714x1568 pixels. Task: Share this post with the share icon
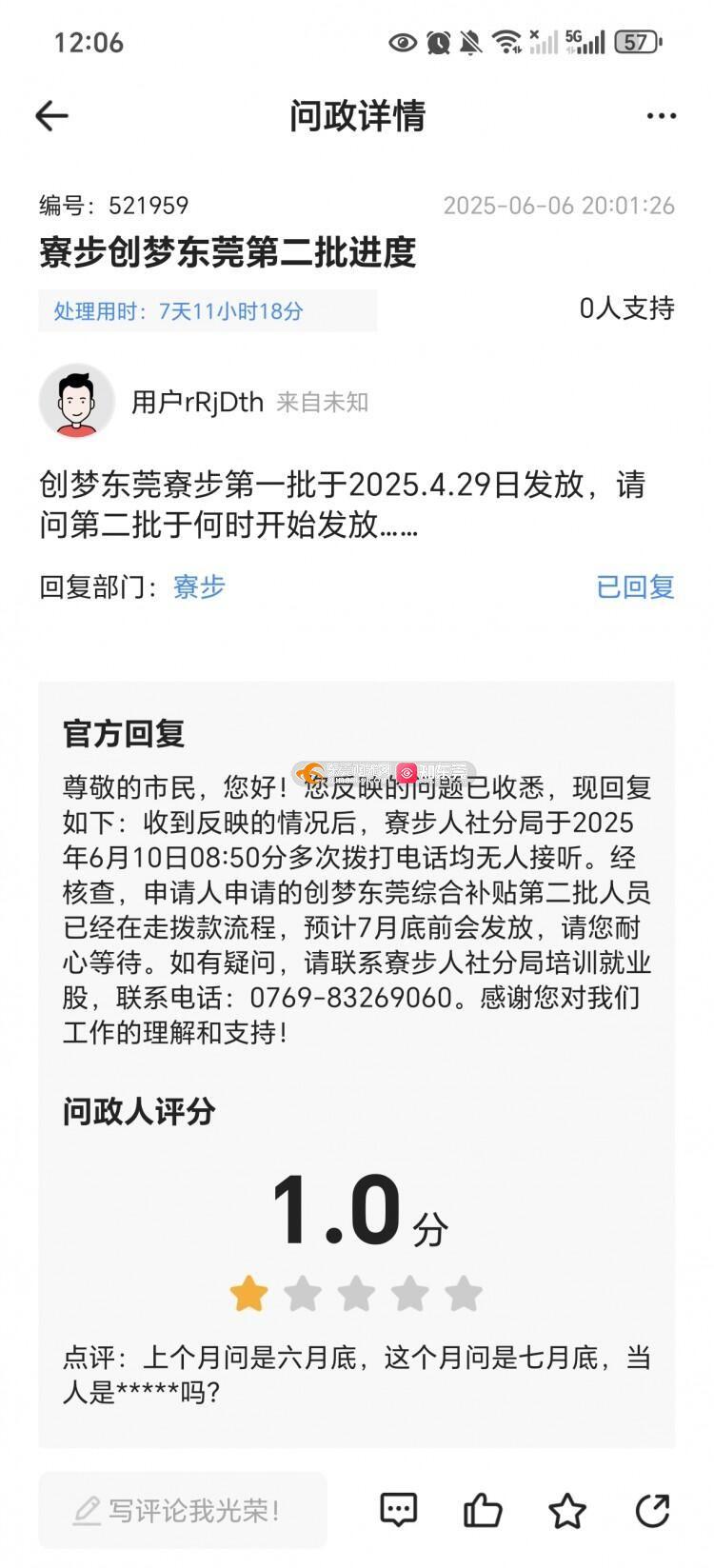point(652,1510)
